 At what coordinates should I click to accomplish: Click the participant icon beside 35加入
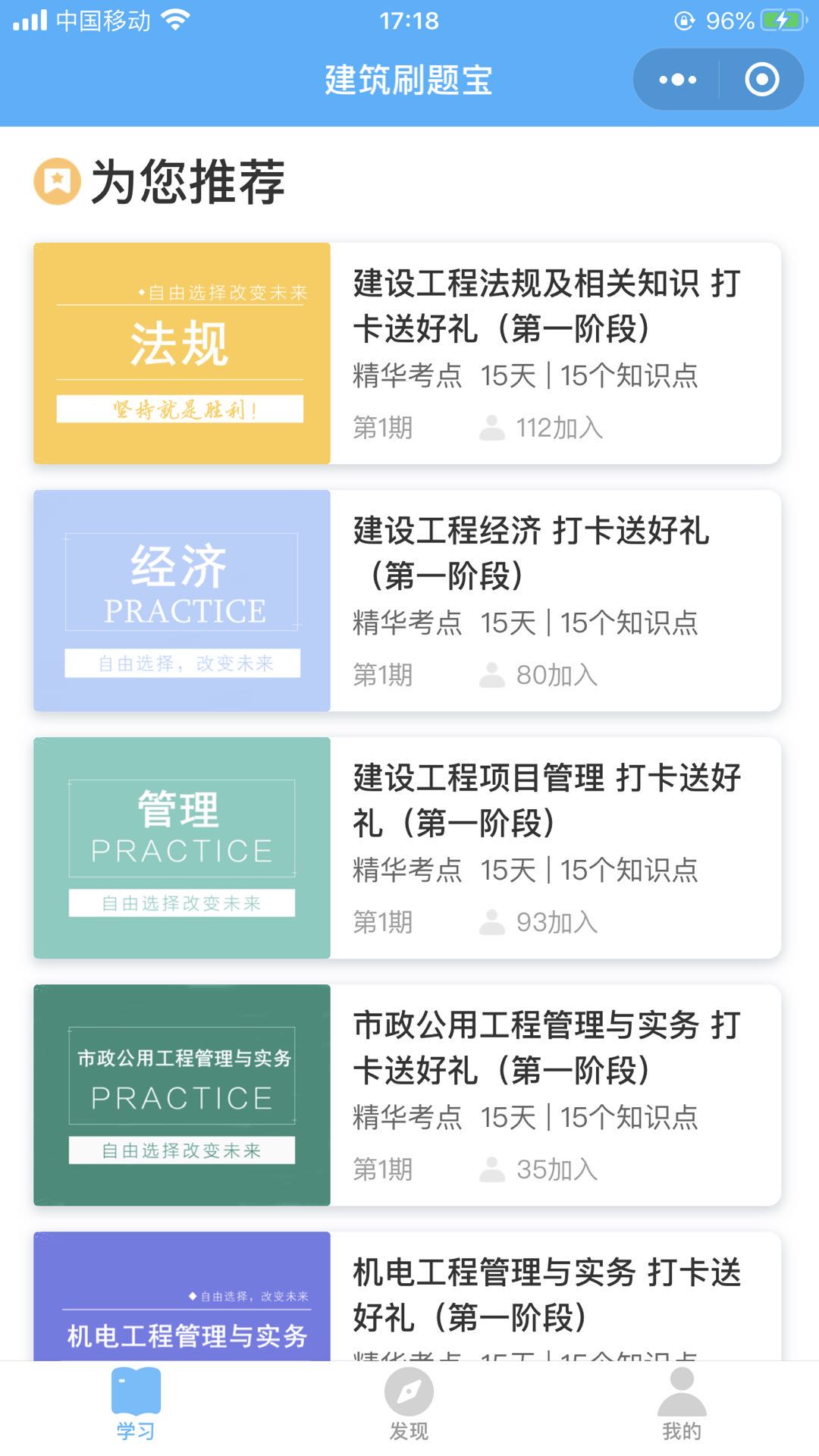click(493, 1171)
